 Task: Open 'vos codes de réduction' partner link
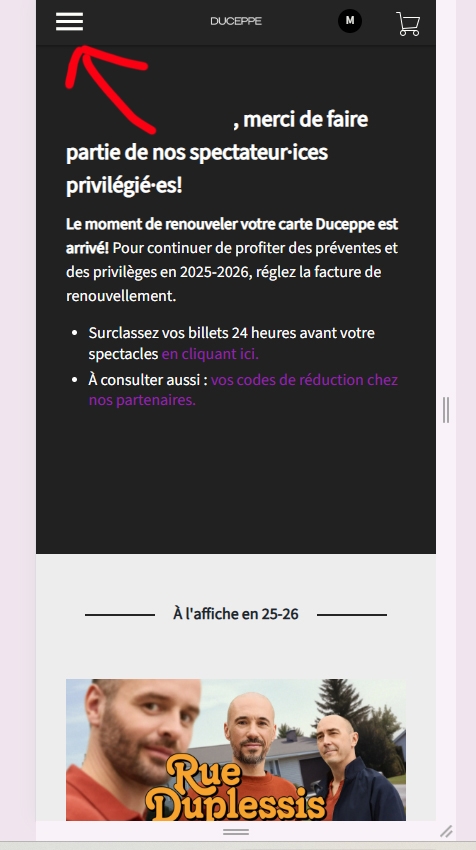click(x=243, y=390)
